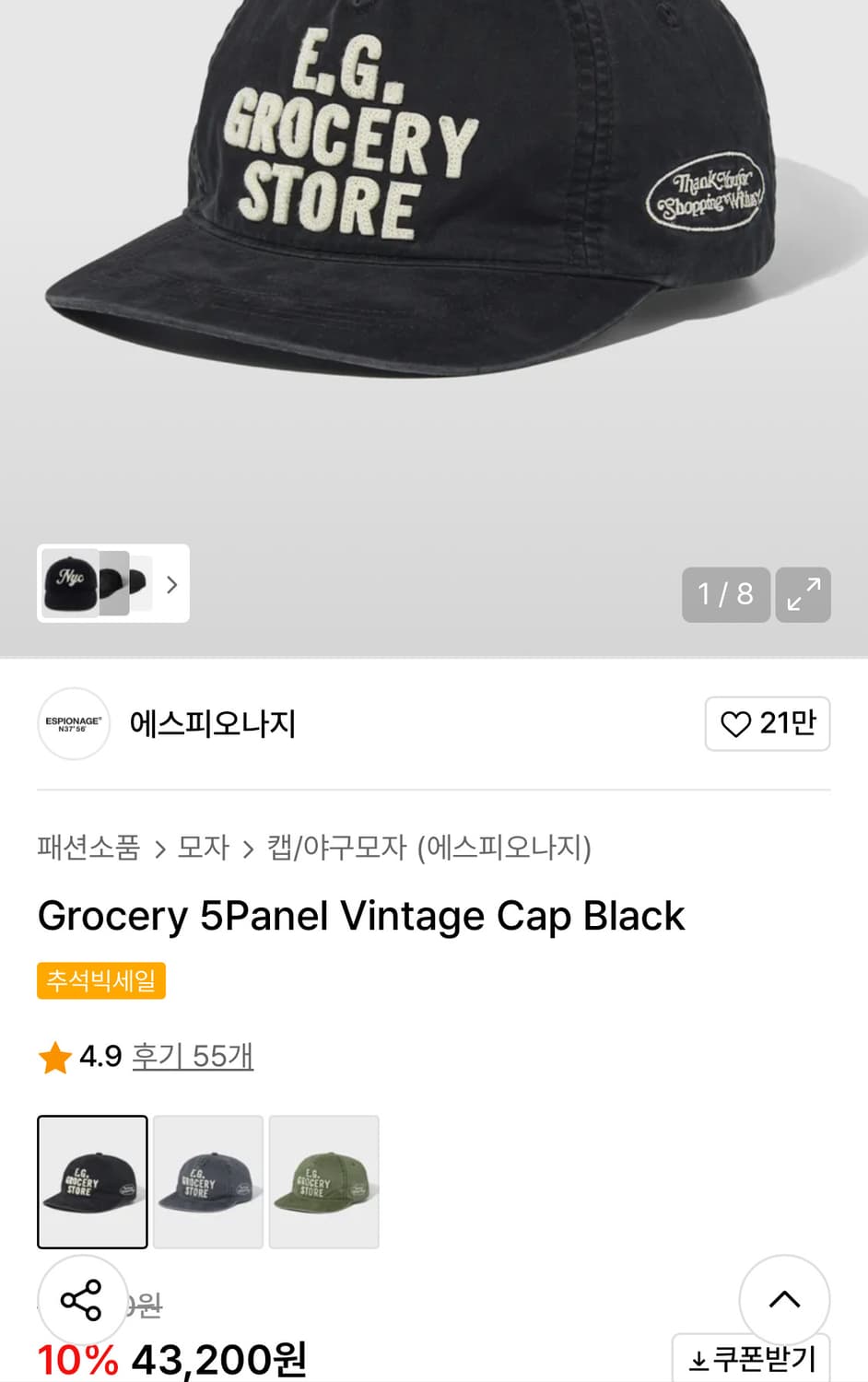Screen dimensions: 868x1382
Task: Open the related Nyc cap thumbnail strip
Action: 112,583
